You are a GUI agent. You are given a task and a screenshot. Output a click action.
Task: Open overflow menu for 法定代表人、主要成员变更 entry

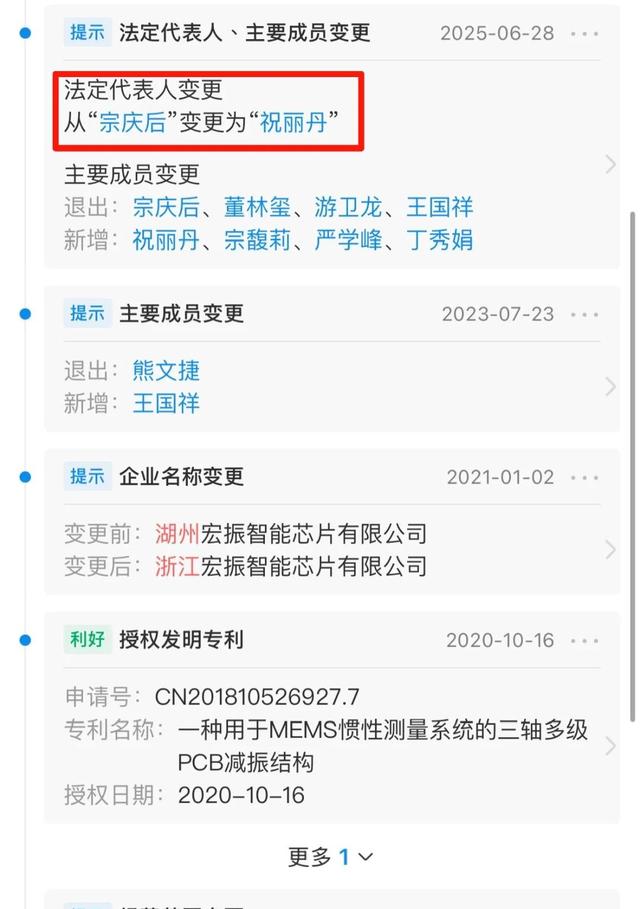585,33
